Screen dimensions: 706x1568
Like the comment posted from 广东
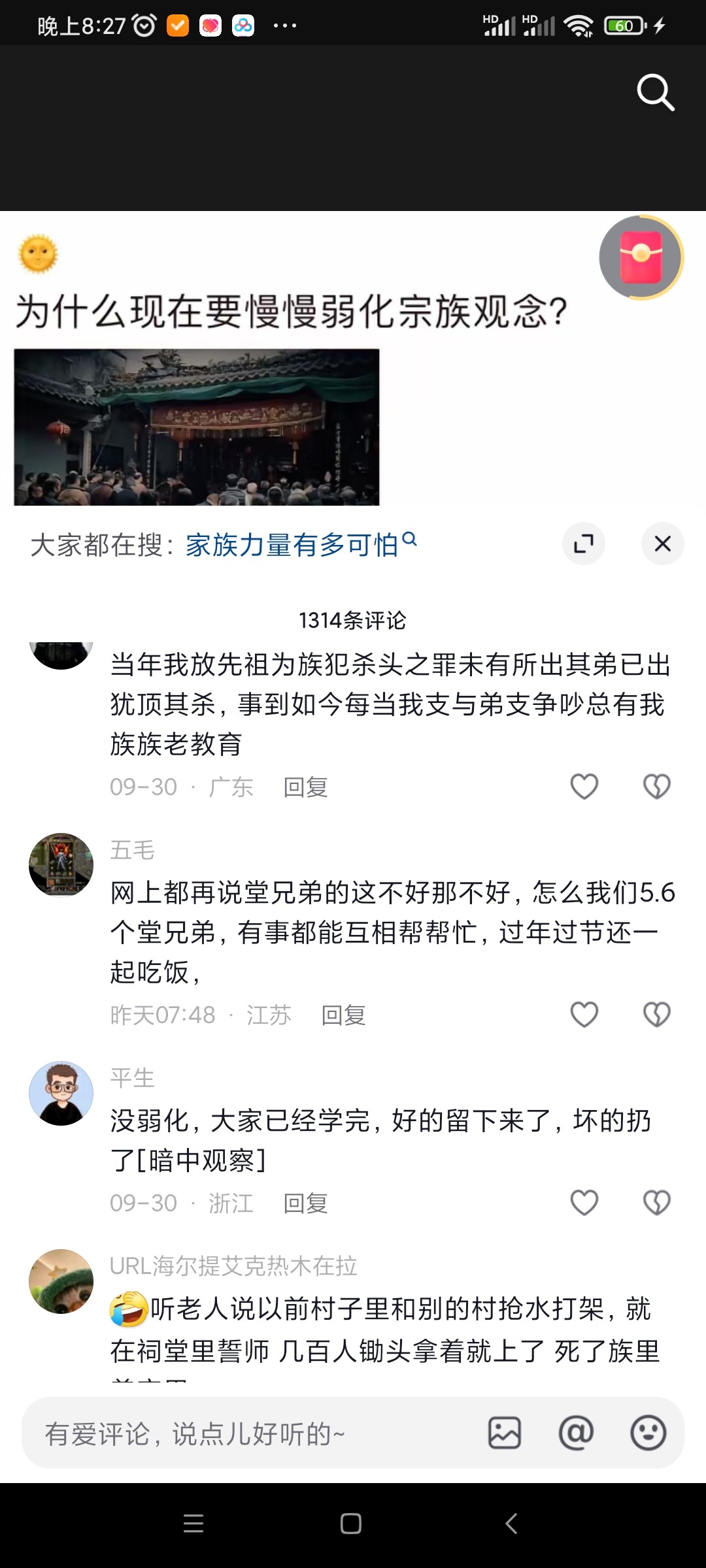pos(584,787)
